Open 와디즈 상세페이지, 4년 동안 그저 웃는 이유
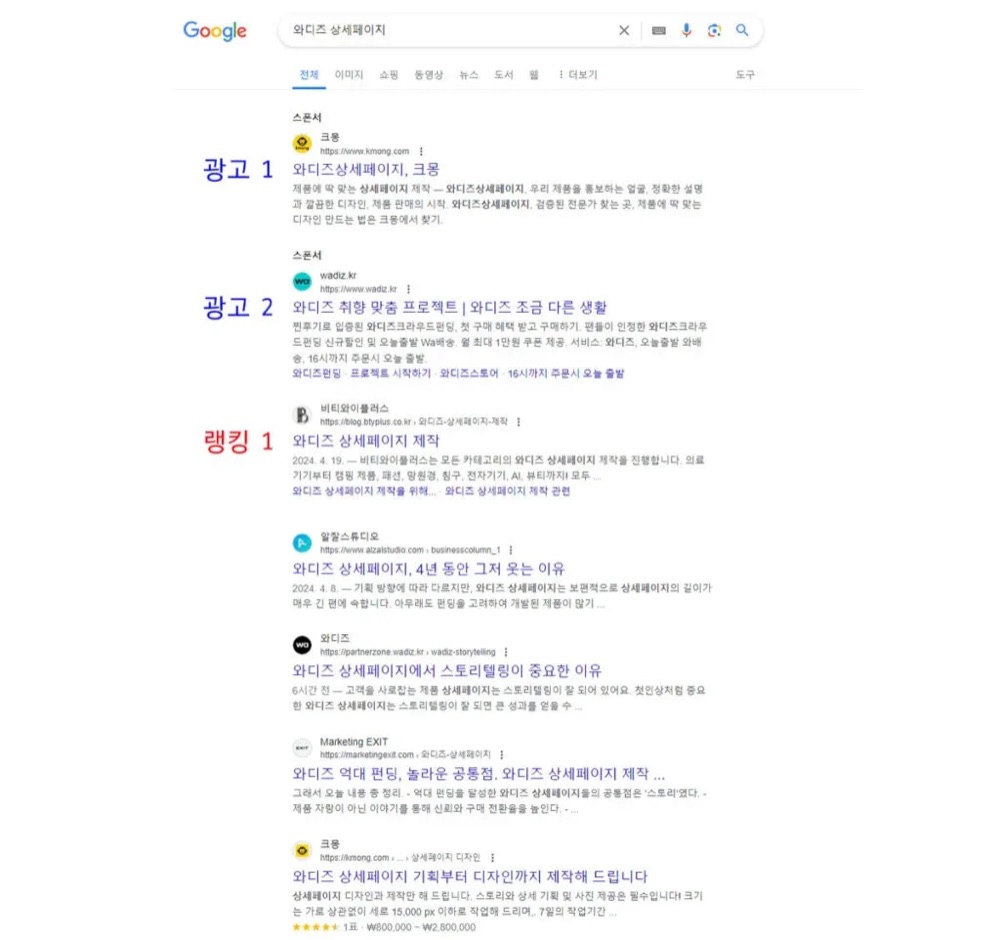The width and height of the screenshot is (1000, 940). 429,568
